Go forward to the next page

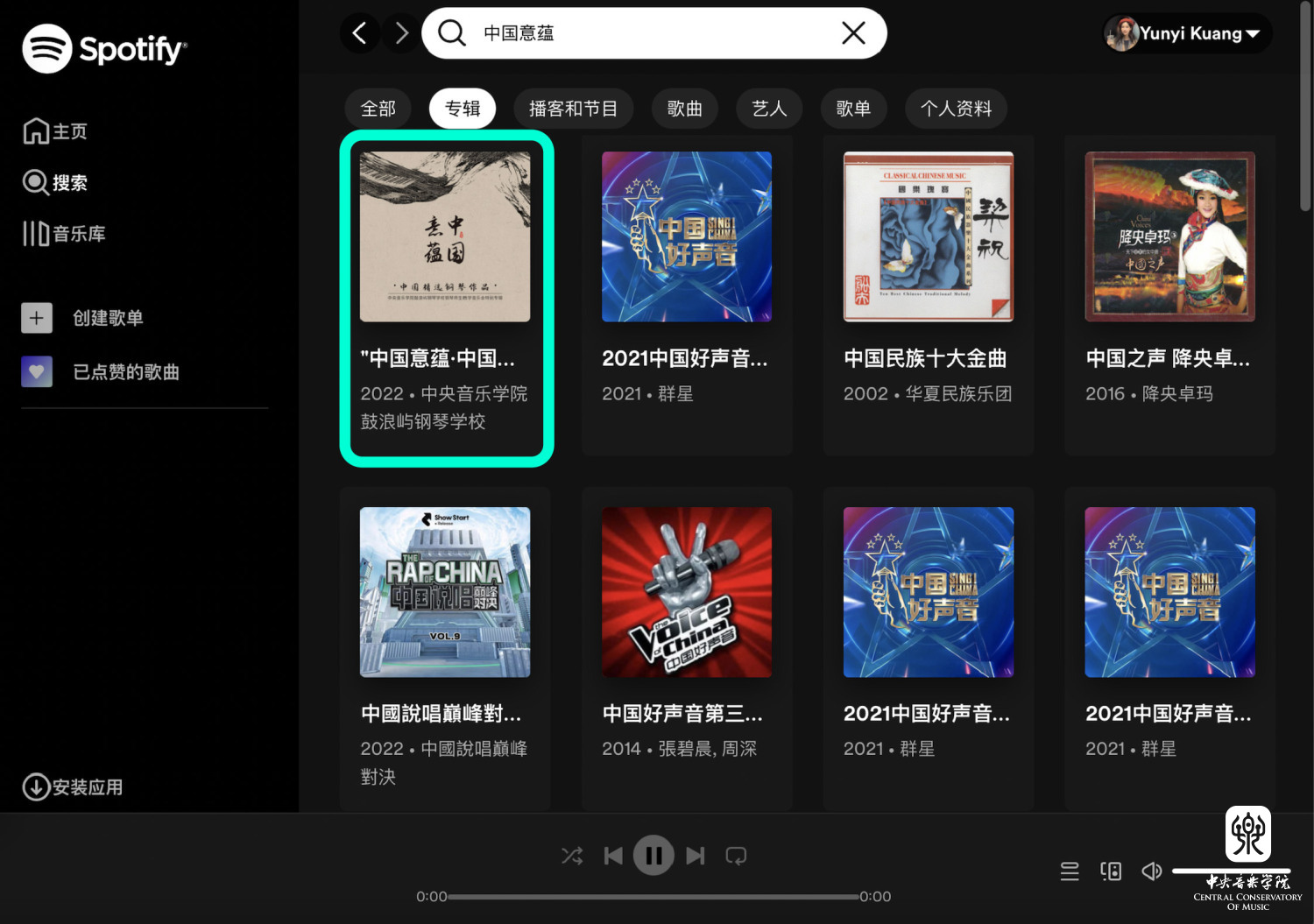click(x=401, y=33)
